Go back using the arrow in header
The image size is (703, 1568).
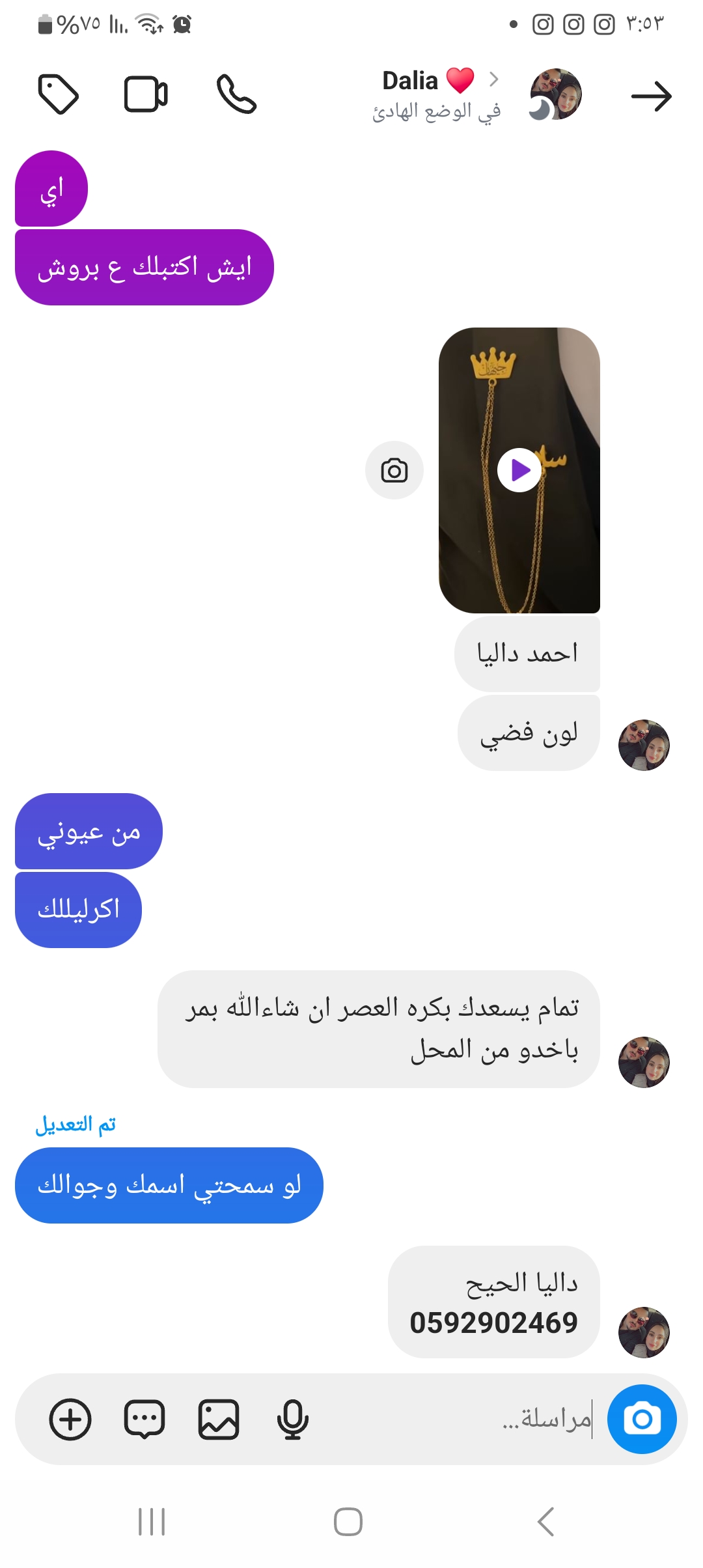tap(651, 96)
